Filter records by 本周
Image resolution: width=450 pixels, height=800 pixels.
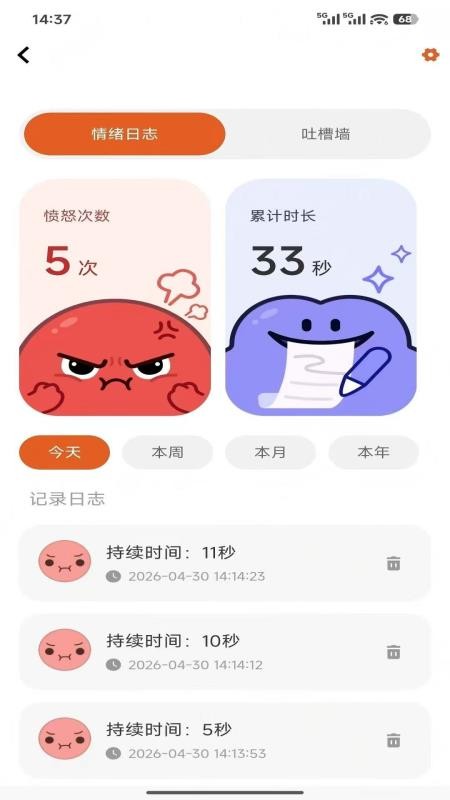coord(167,452)
